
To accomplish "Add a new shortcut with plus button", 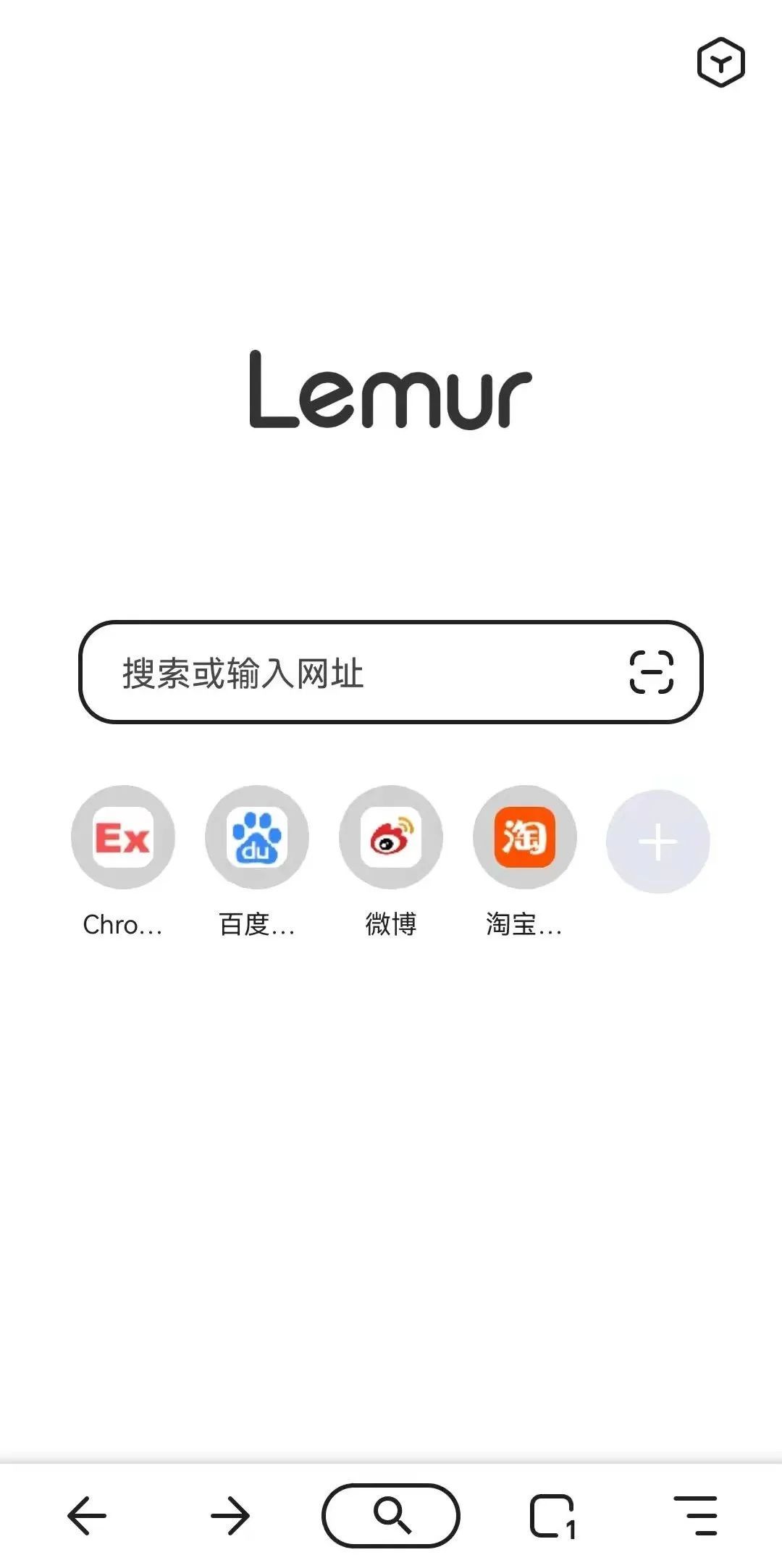I will [657, 842].
